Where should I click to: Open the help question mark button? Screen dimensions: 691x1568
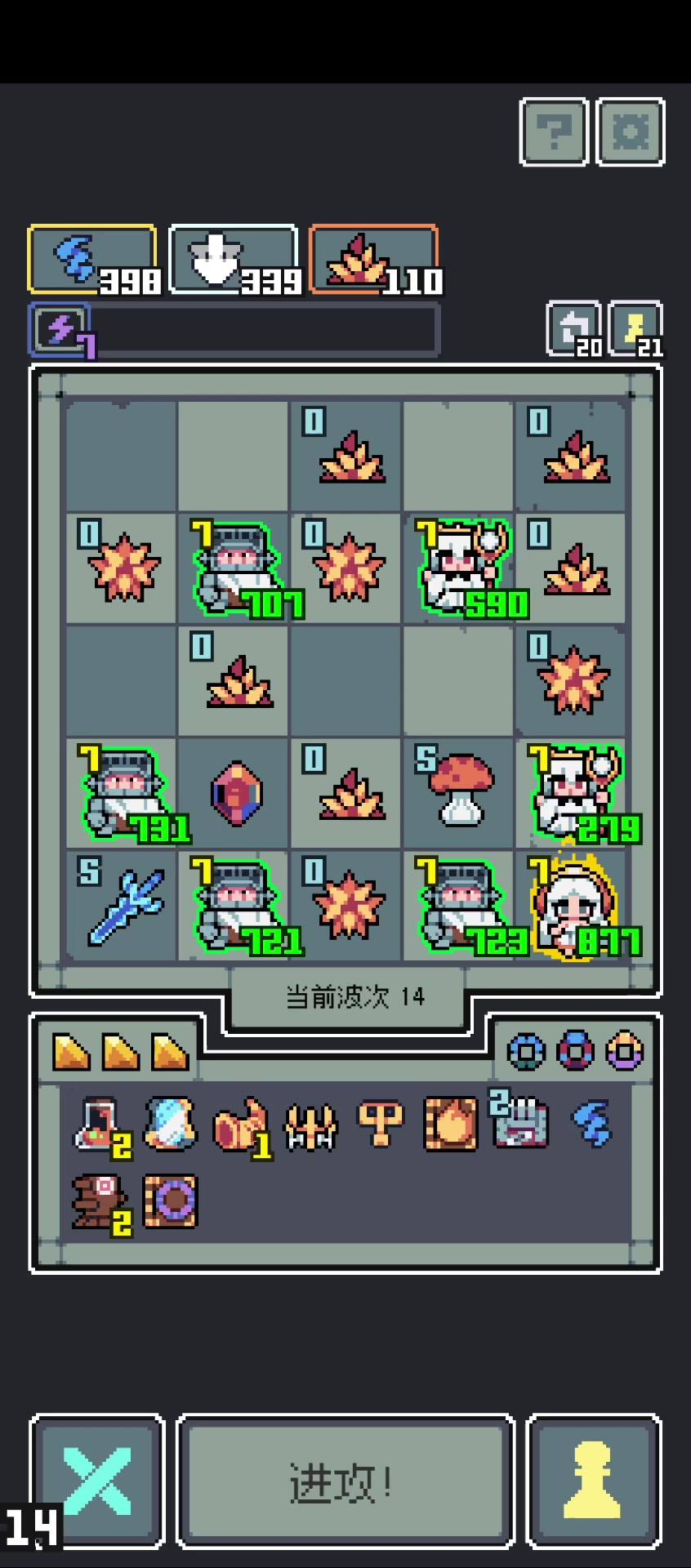(x=554, y=132)
